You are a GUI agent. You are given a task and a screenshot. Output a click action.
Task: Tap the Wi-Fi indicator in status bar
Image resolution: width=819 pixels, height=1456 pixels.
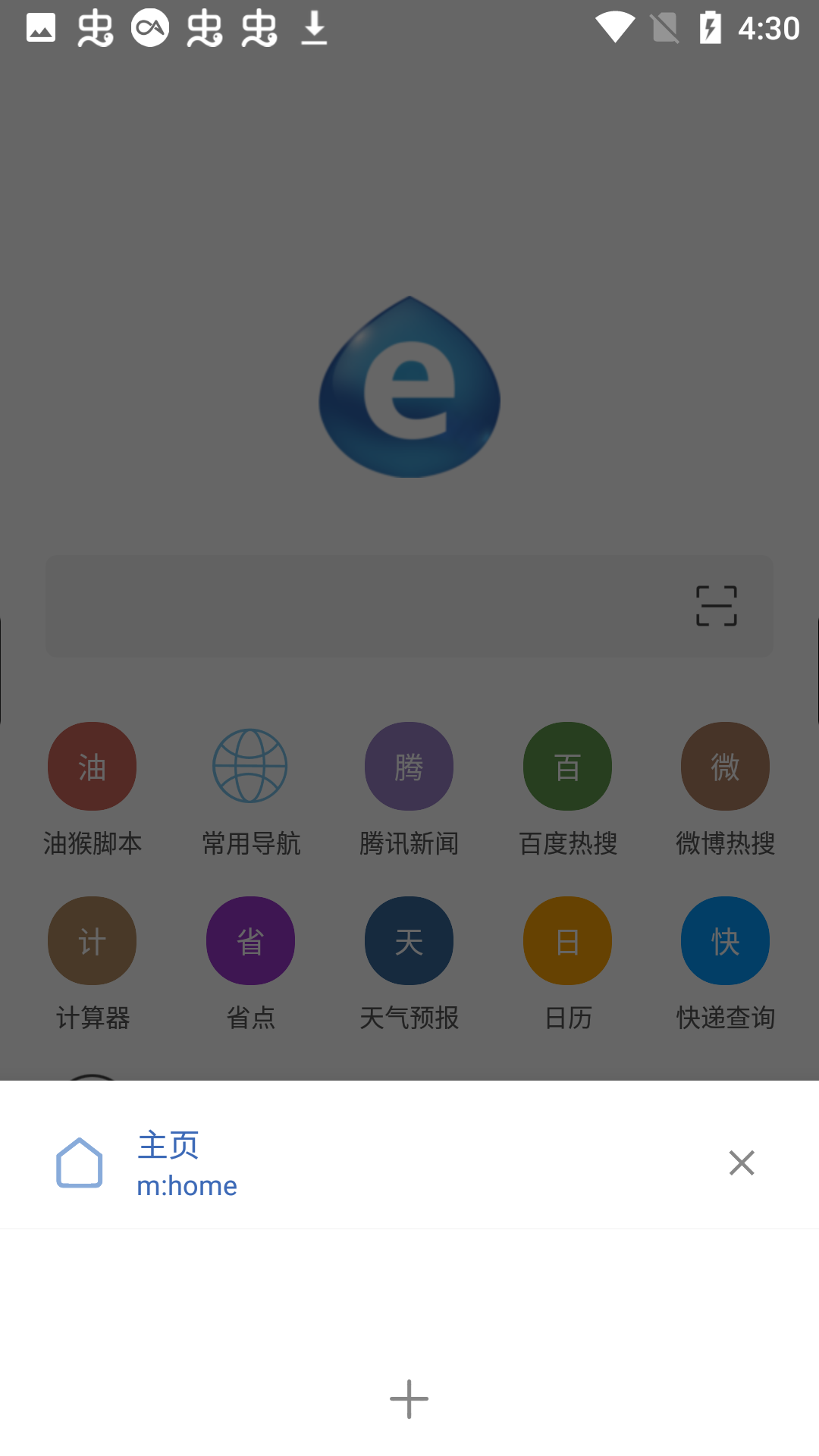[x=616, y=27]
